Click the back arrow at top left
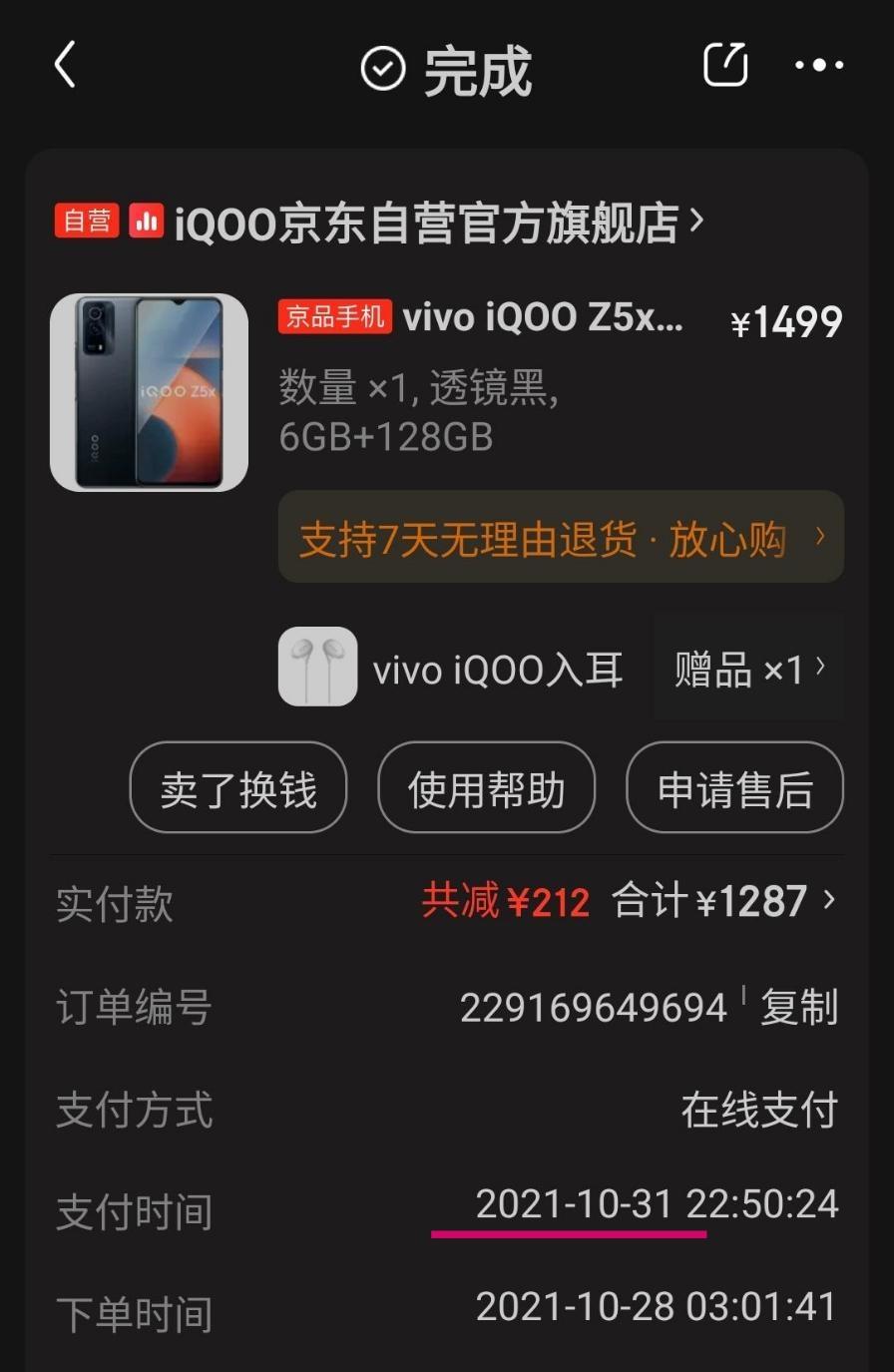The height and width of the screenshot is (1372, 894). (x=64, y=64)
